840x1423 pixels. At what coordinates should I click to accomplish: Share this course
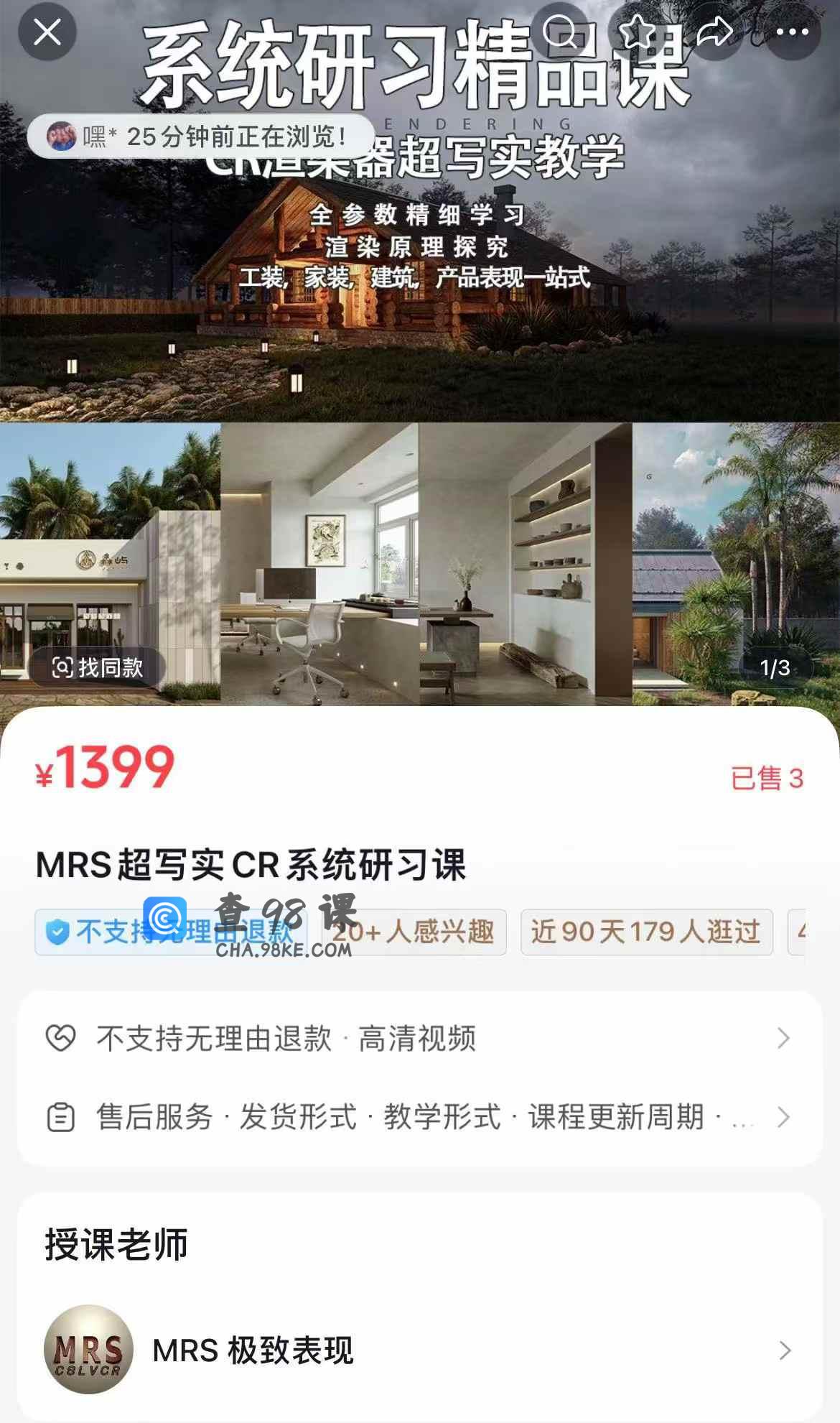(714, 32)
